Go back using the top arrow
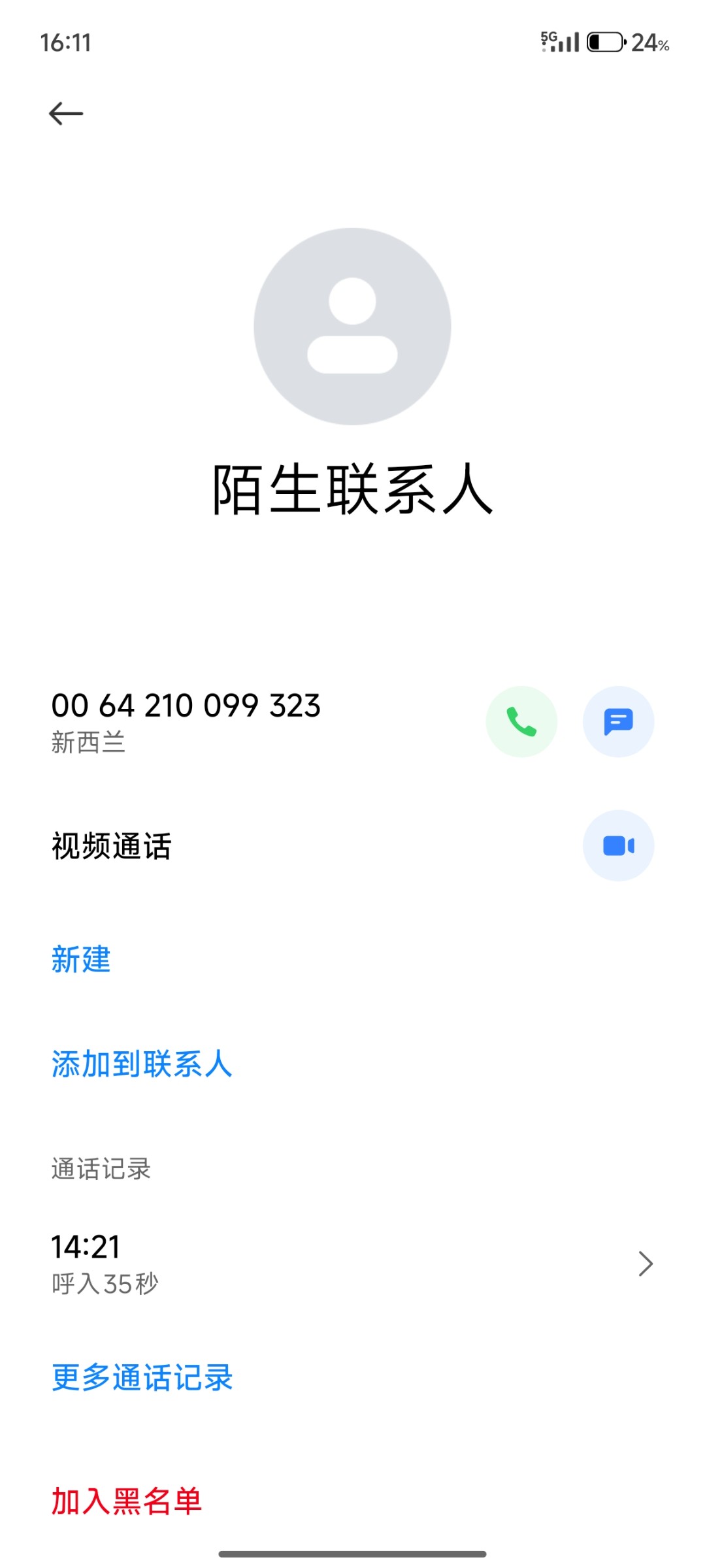705x1568 pixels. click(66, 114)
